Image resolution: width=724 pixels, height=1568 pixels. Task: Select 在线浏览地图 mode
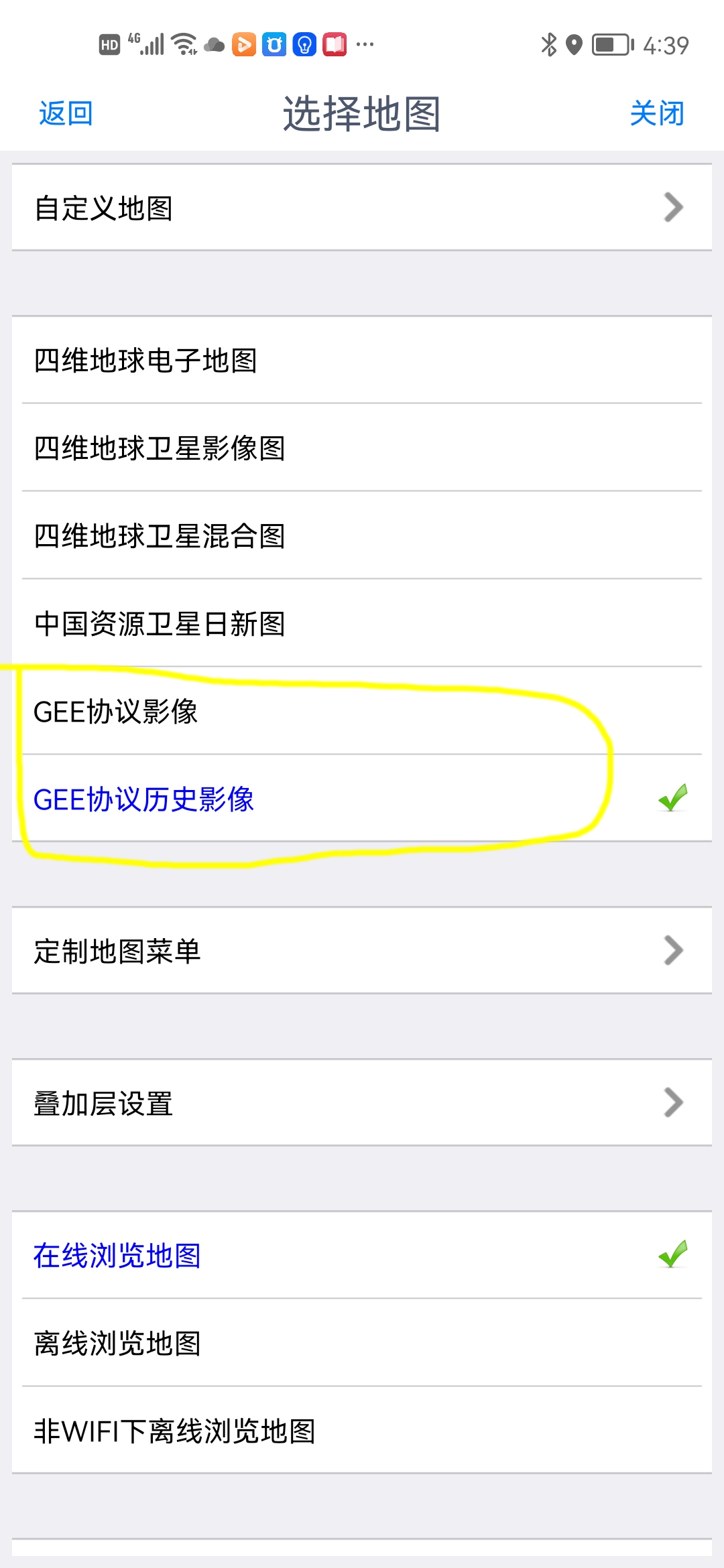pyautogui.click(x=362, y=1255)
